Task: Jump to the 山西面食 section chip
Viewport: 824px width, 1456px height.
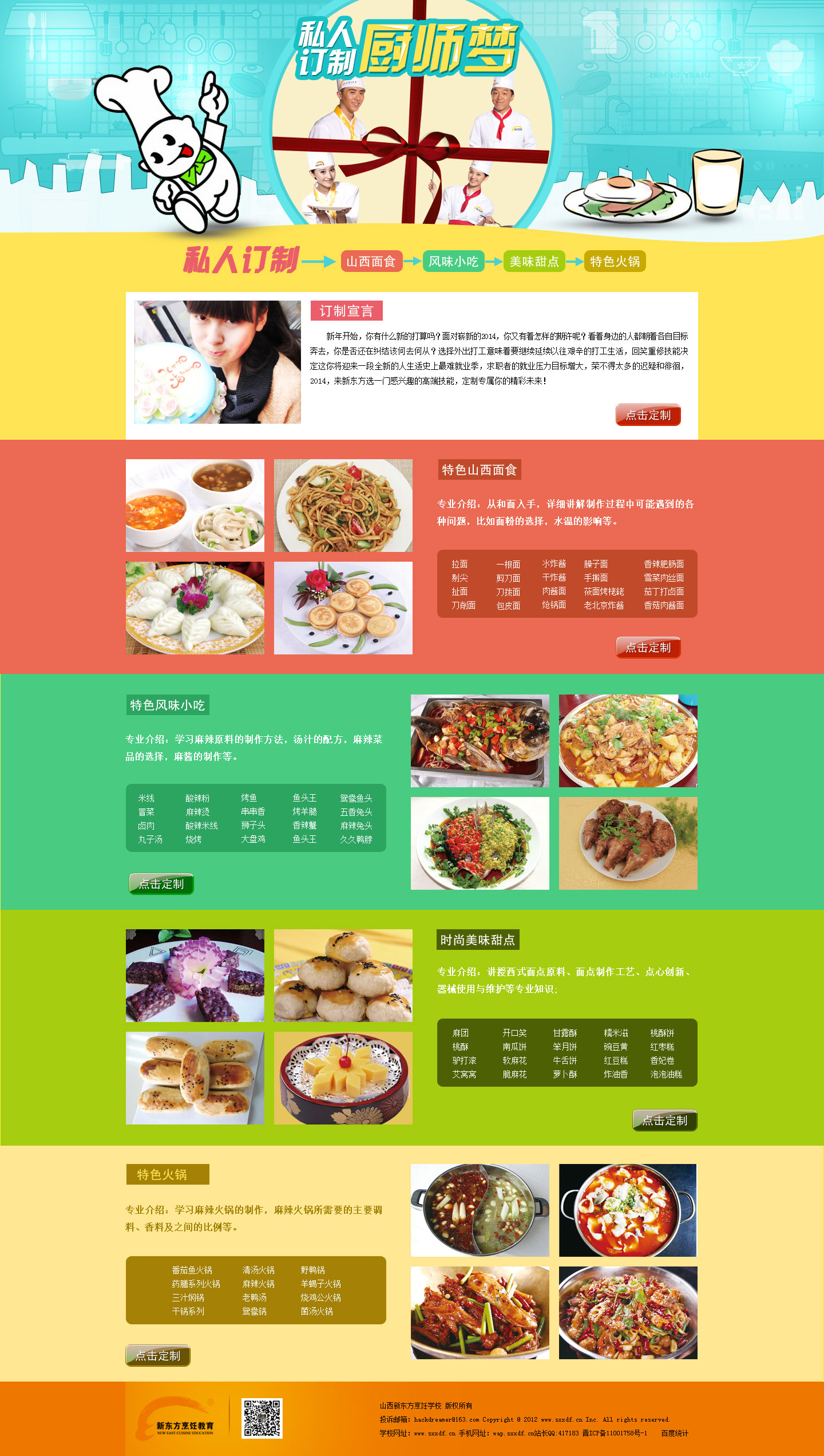Action: (371, 261)
